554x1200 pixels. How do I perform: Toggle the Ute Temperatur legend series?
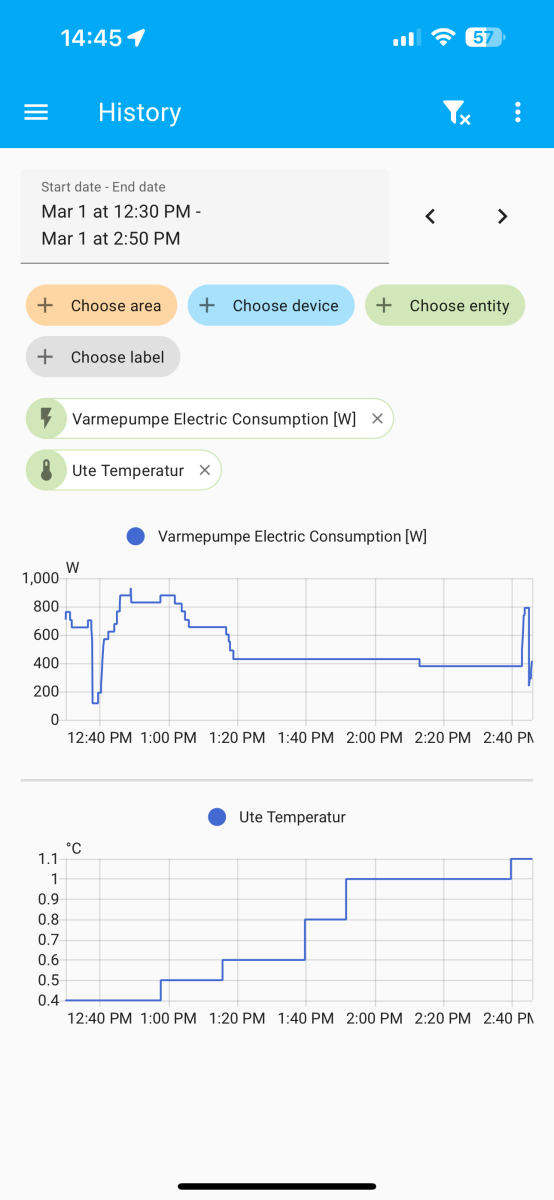(277, 817)
